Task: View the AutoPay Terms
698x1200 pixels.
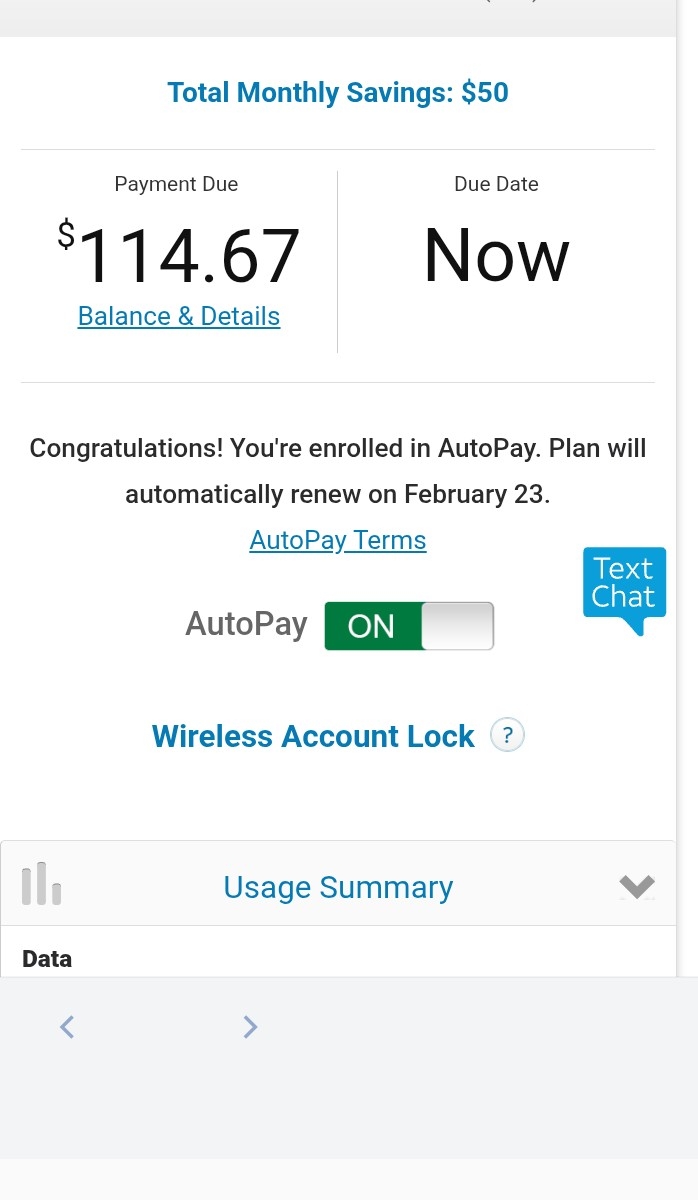Action: [338, 540]
